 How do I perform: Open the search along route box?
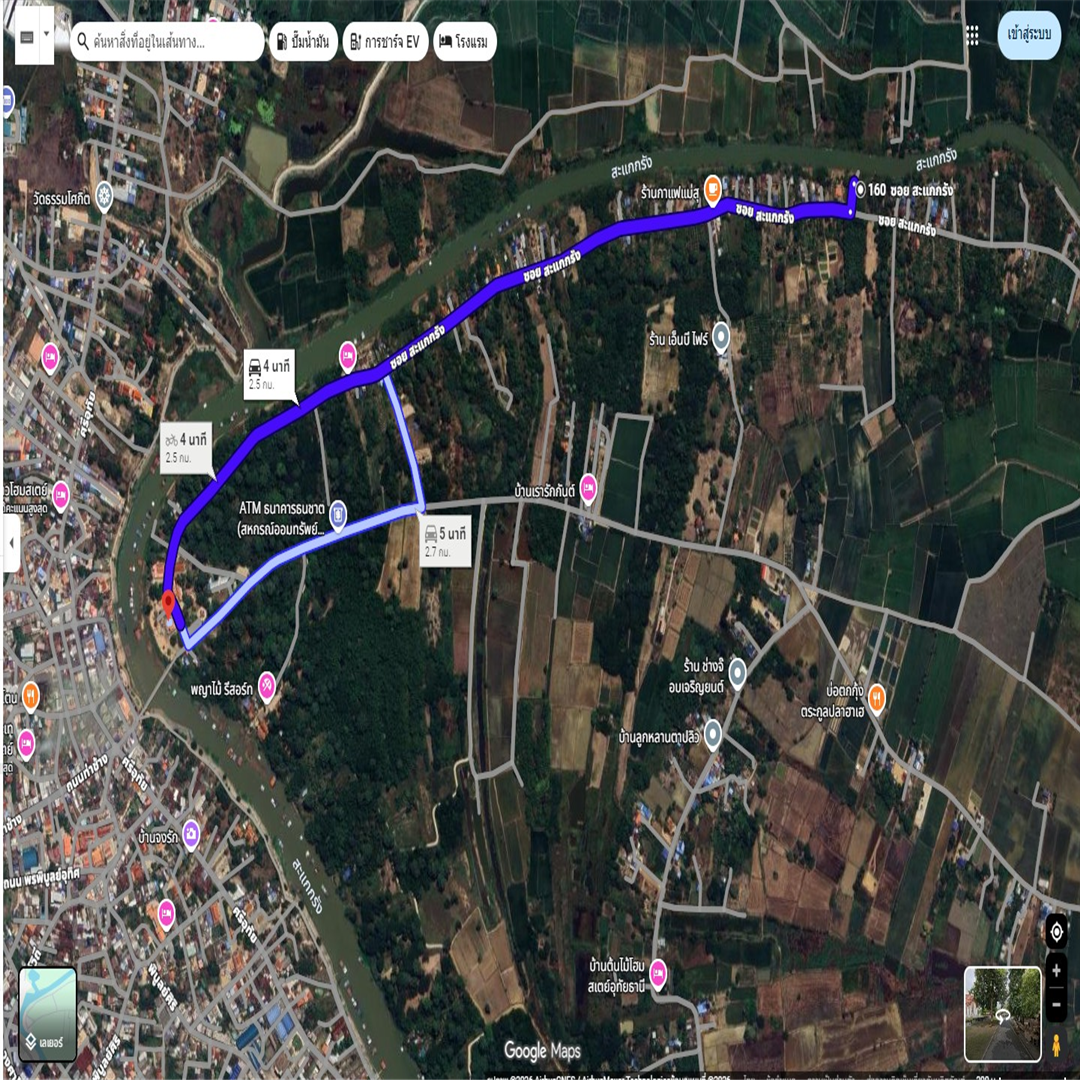tap(165, 42)
